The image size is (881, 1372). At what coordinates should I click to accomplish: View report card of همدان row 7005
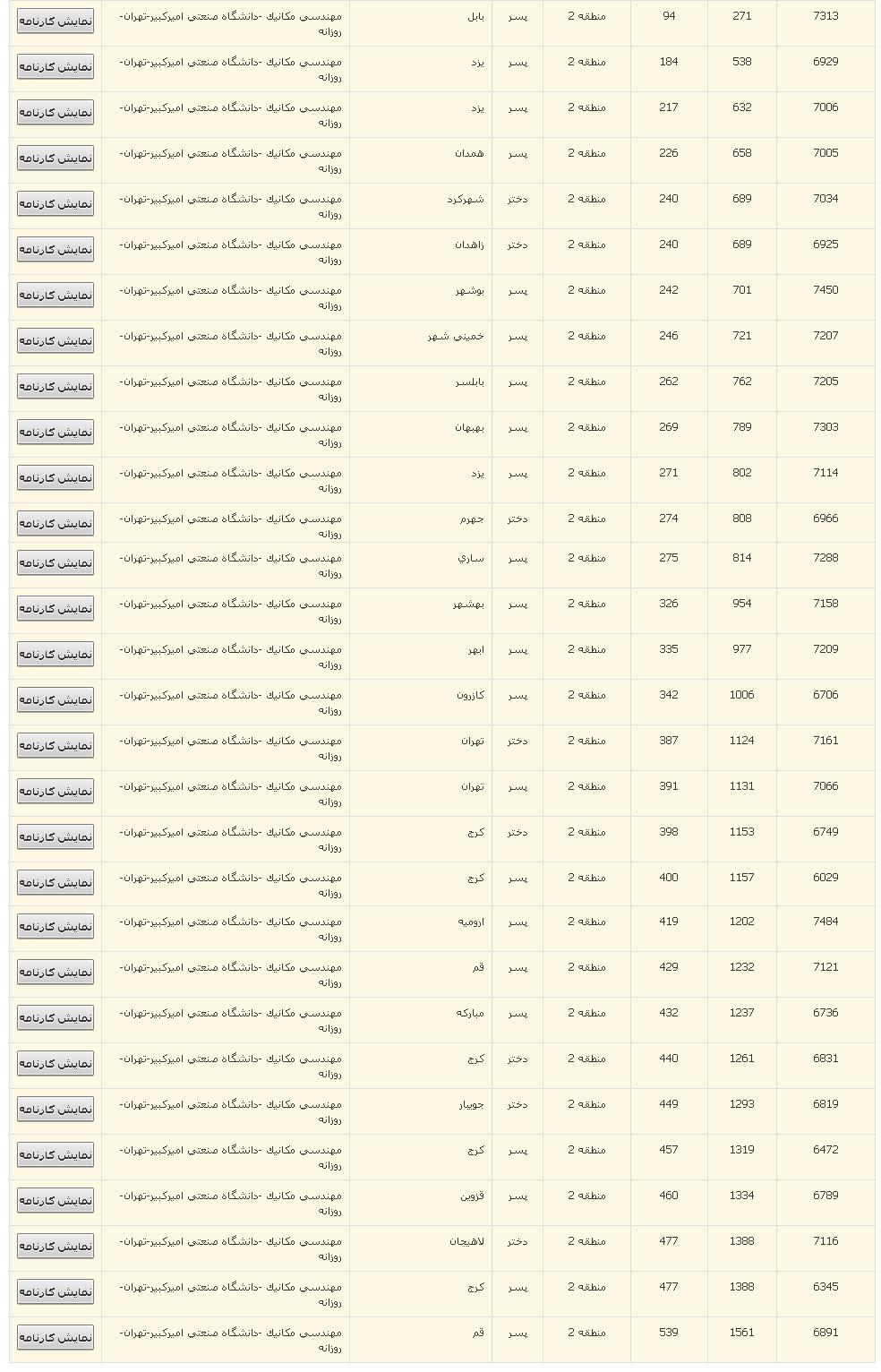[56, 159]
